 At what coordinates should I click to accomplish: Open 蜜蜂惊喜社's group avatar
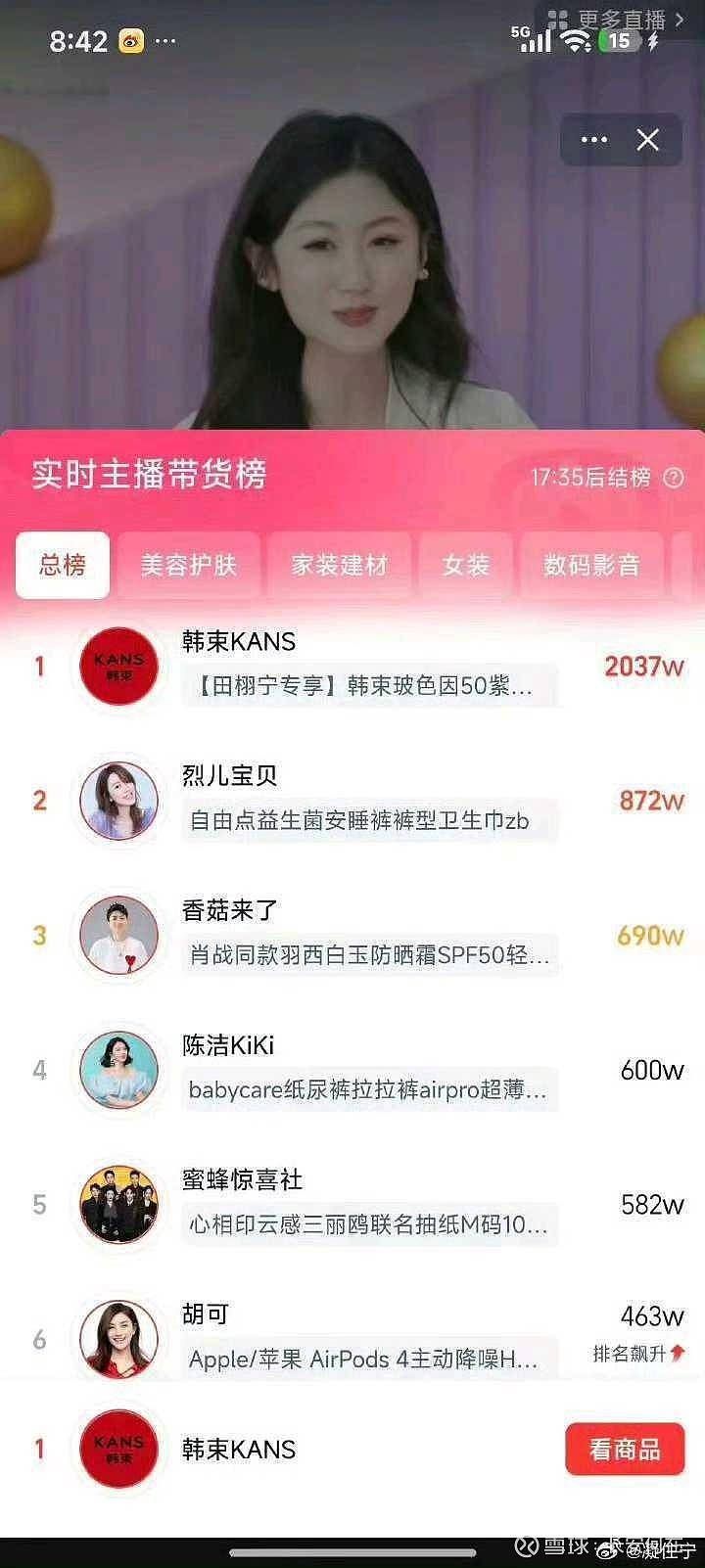pyautogui.click(x=118, y=1205)
